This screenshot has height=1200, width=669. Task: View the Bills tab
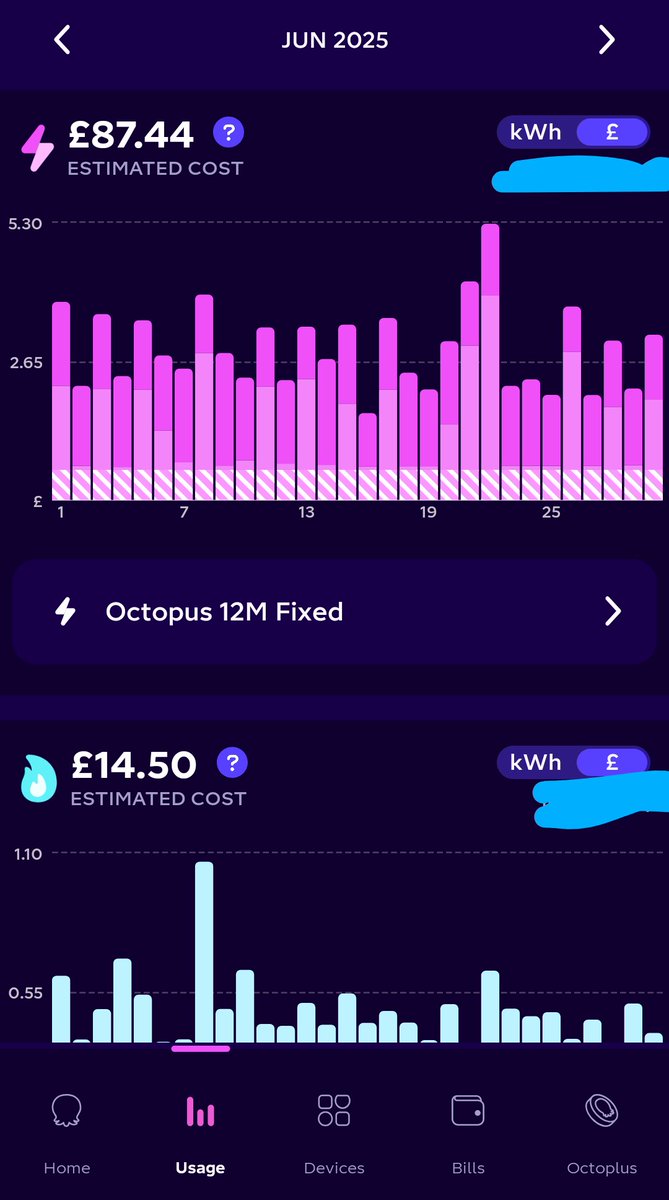click(x=468, y=1130)
